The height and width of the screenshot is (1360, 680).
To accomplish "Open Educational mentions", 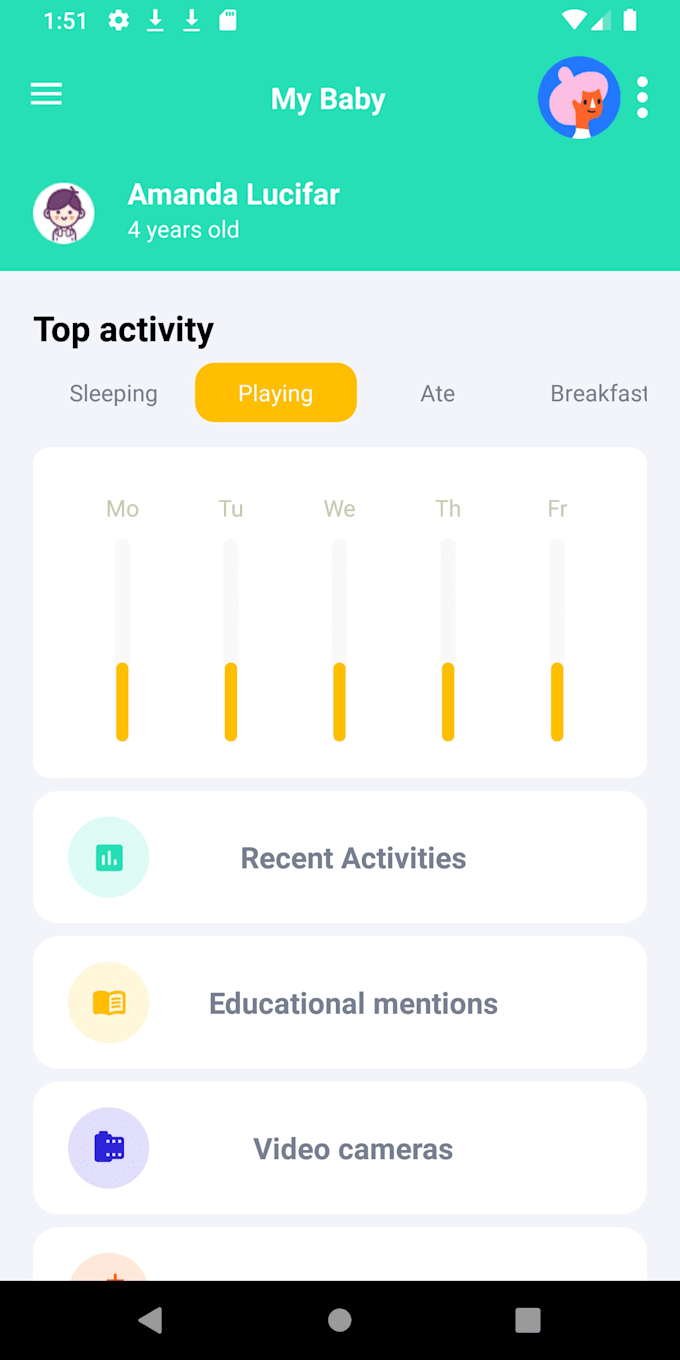I will pyautogui.click(x=340, y=1003).
